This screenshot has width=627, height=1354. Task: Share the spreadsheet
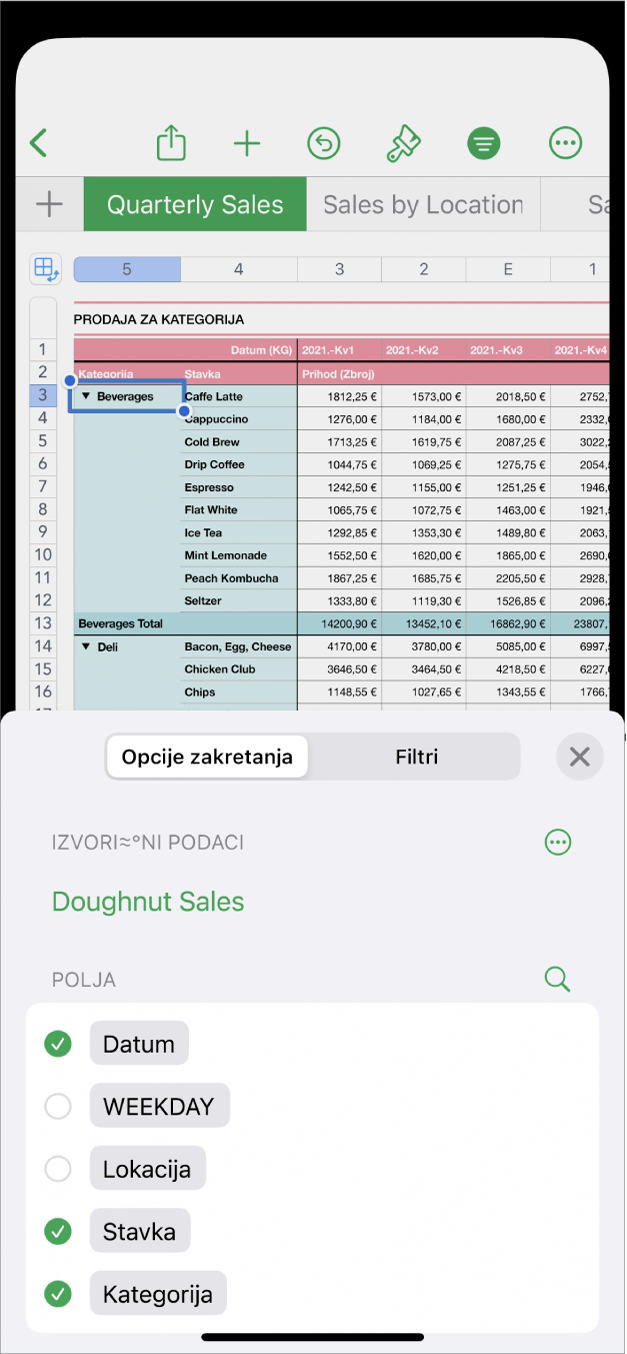pos(171,143)
